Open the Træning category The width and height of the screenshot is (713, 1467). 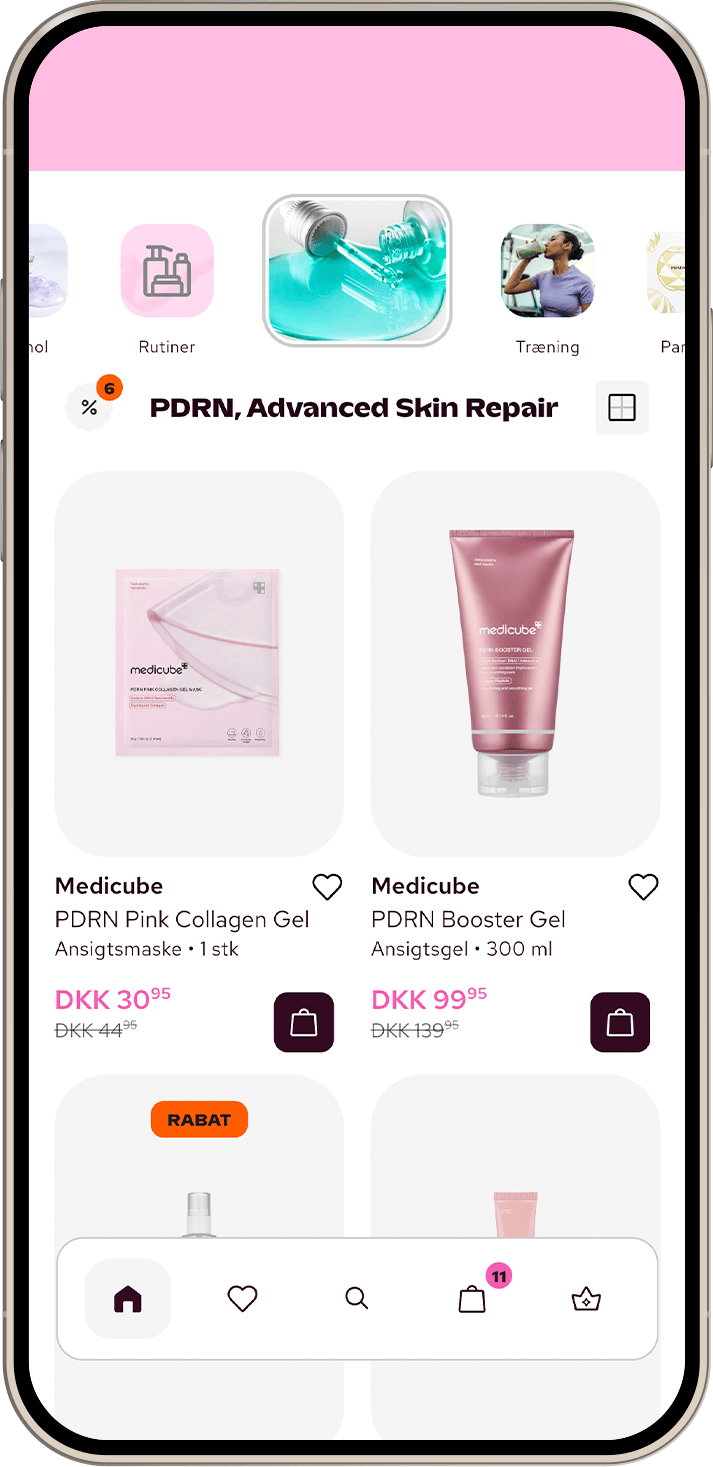point(547,271)
